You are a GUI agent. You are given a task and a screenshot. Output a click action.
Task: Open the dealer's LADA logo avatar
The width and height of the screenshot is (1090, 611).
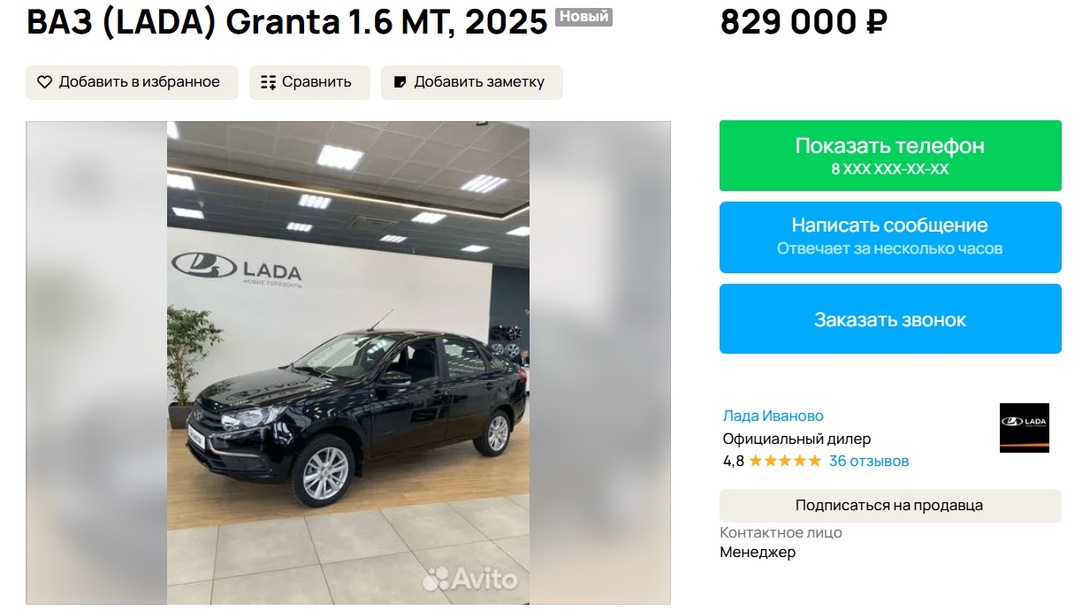pos(1024,427)
